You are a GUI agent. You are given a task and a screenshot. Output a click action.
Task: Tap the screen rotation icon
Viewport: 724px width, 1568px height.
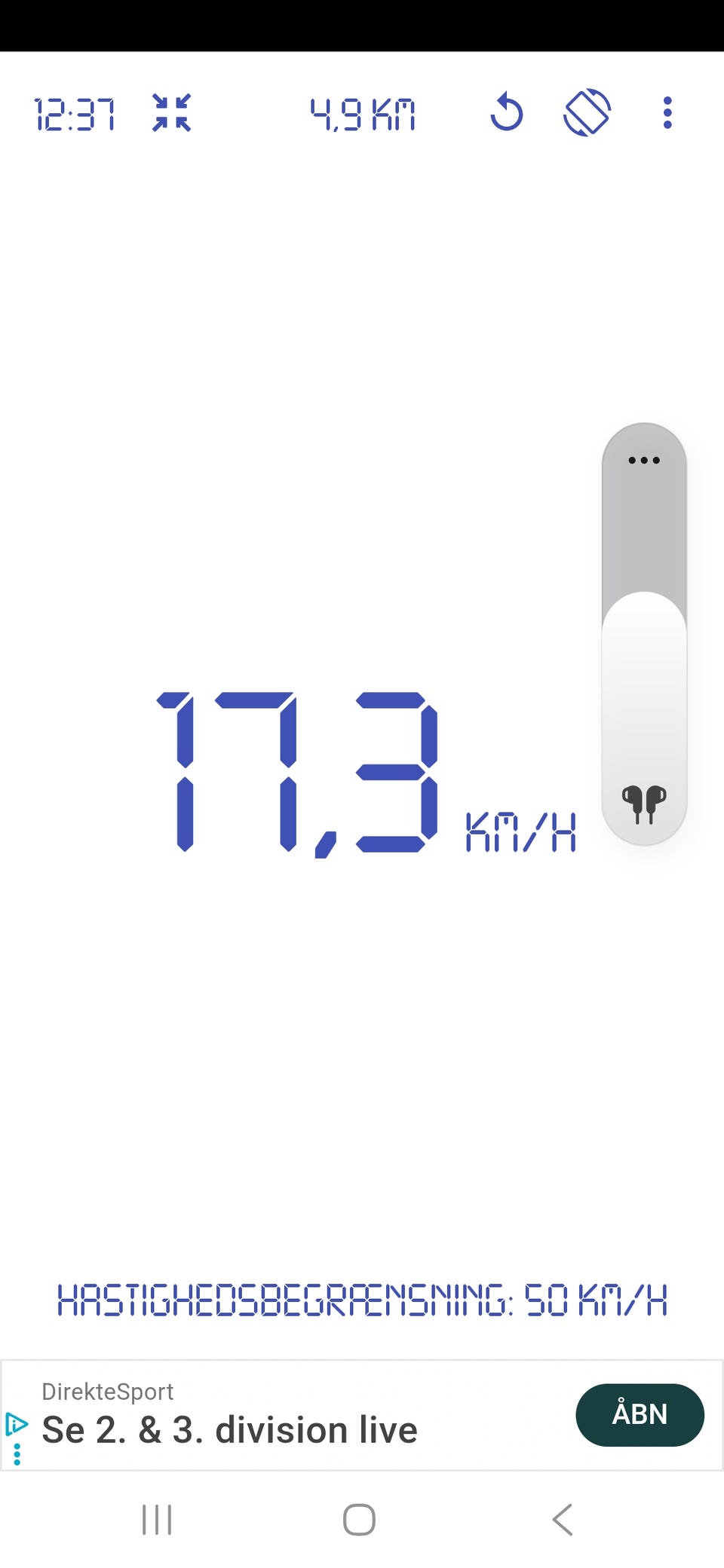pyautogui.click(x=587, y=113)
